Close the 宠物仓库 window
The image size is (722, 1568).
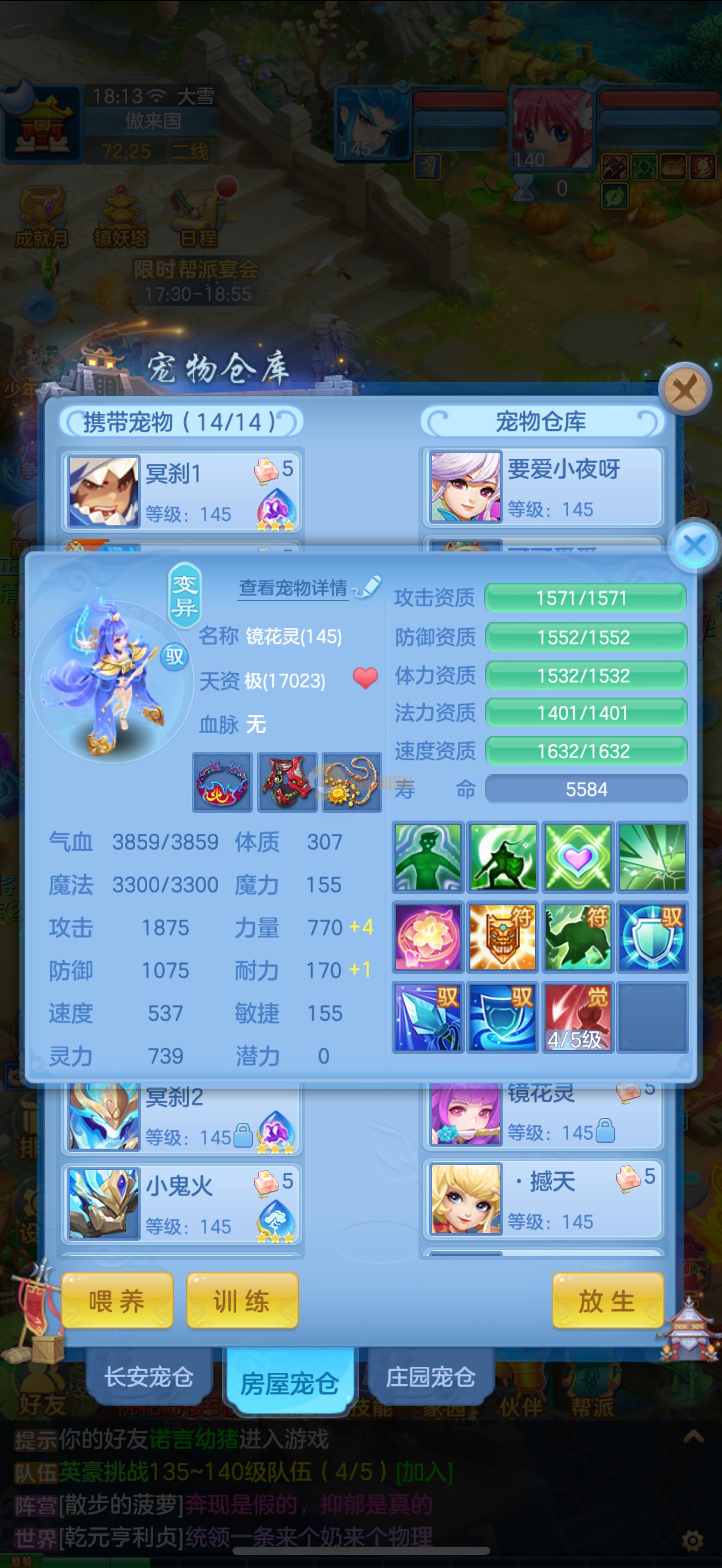click(685, 389)
